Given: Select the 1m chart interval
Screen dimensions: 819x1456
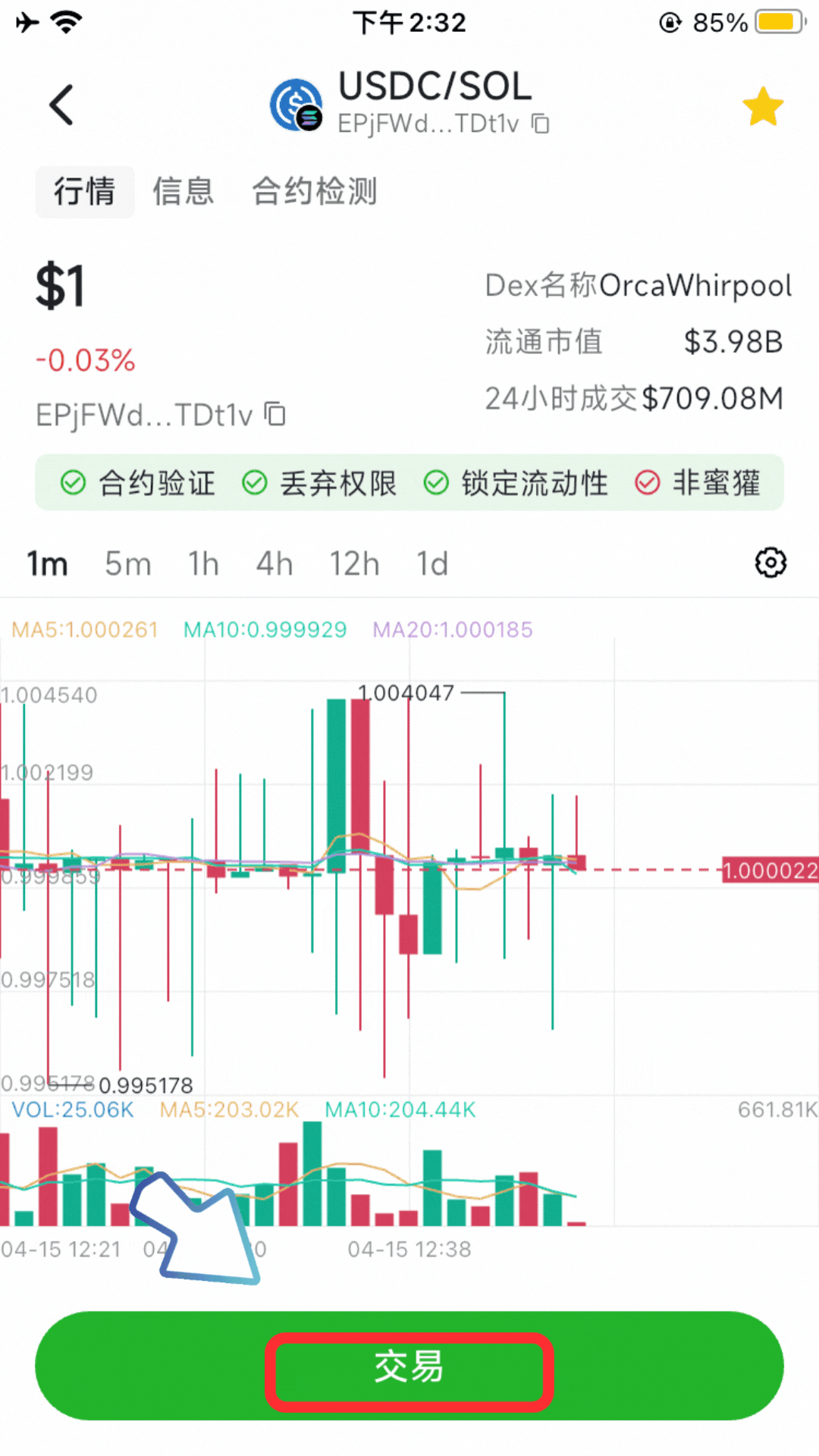Looking at the screenshot, I should 47,564.
